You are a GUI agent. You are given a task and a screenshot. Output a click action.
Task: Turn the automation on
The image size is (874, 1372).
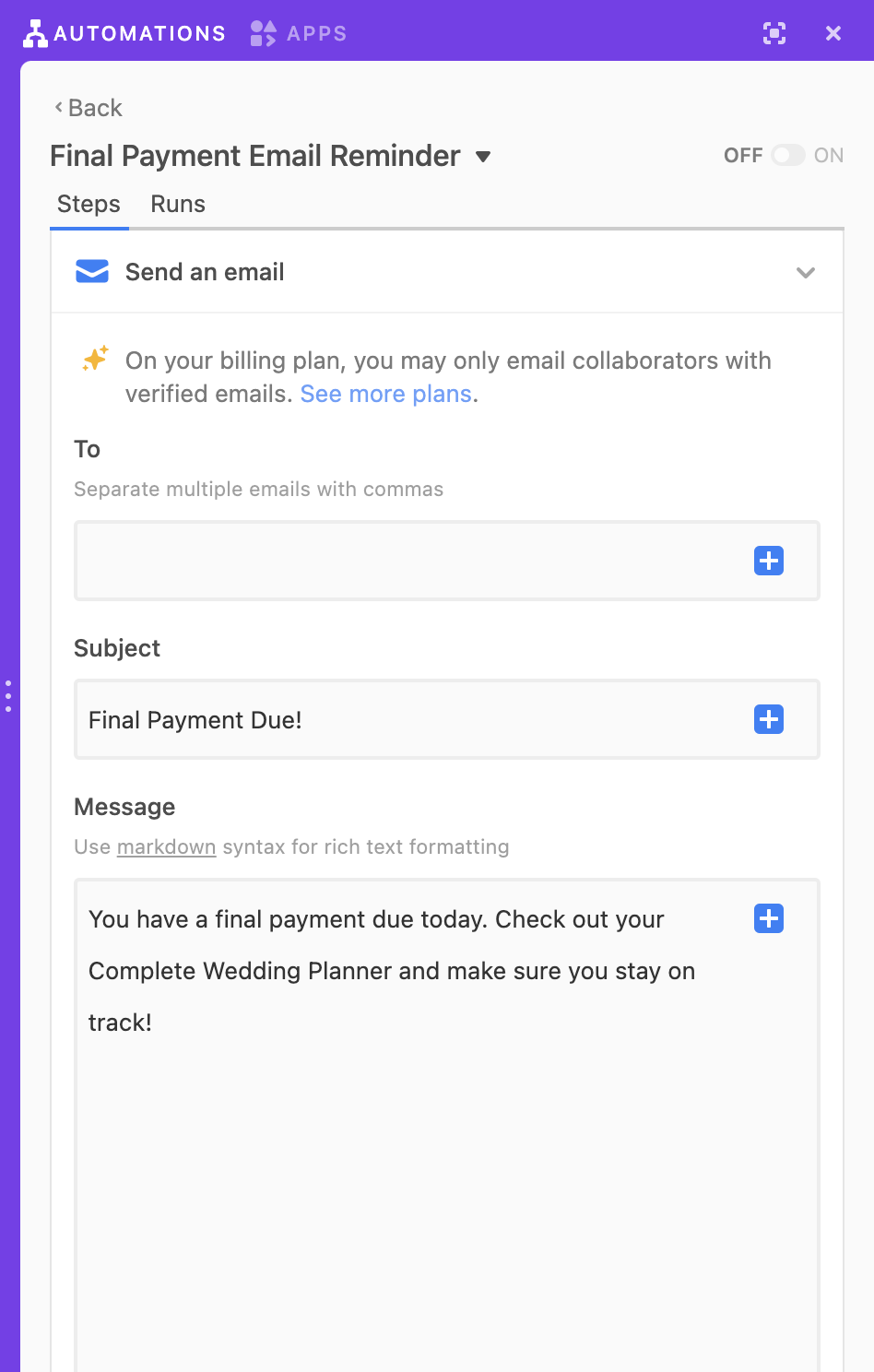(788, 155)
